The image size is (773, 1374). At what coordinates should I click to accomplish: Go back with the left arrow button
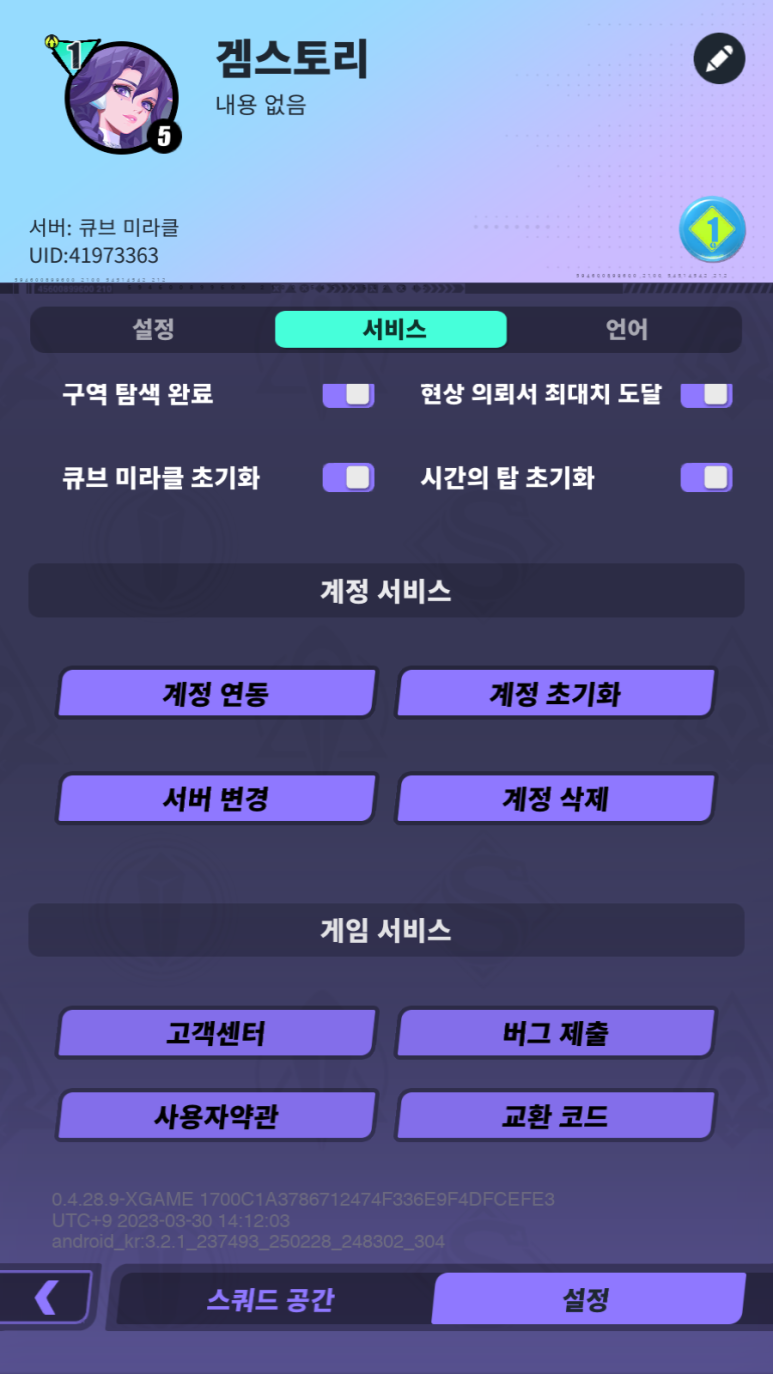point(46,1298)
